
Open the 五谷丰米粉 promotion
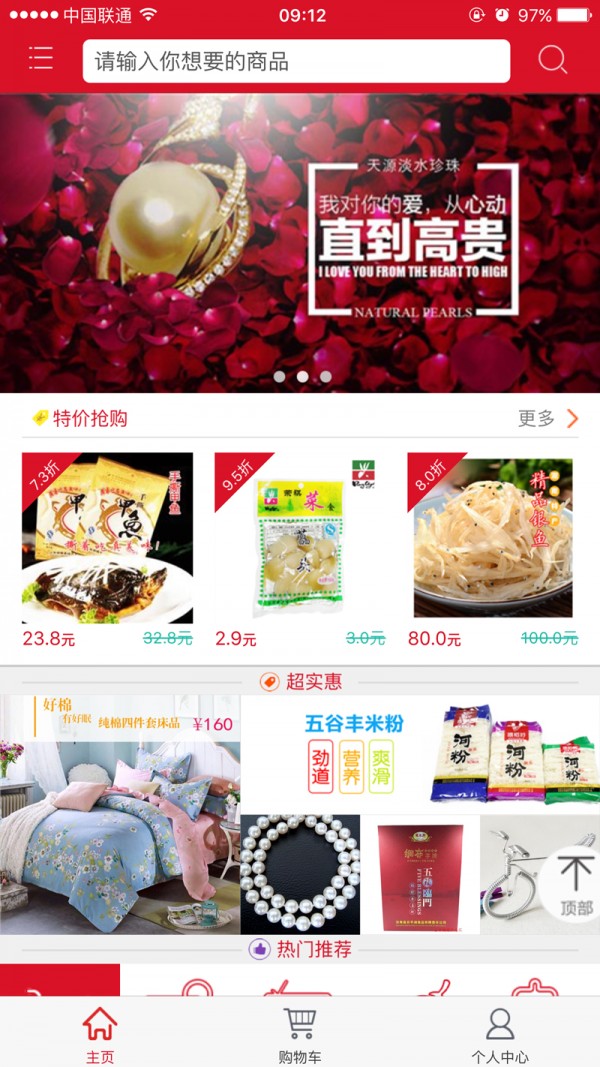tap(420, 754)
